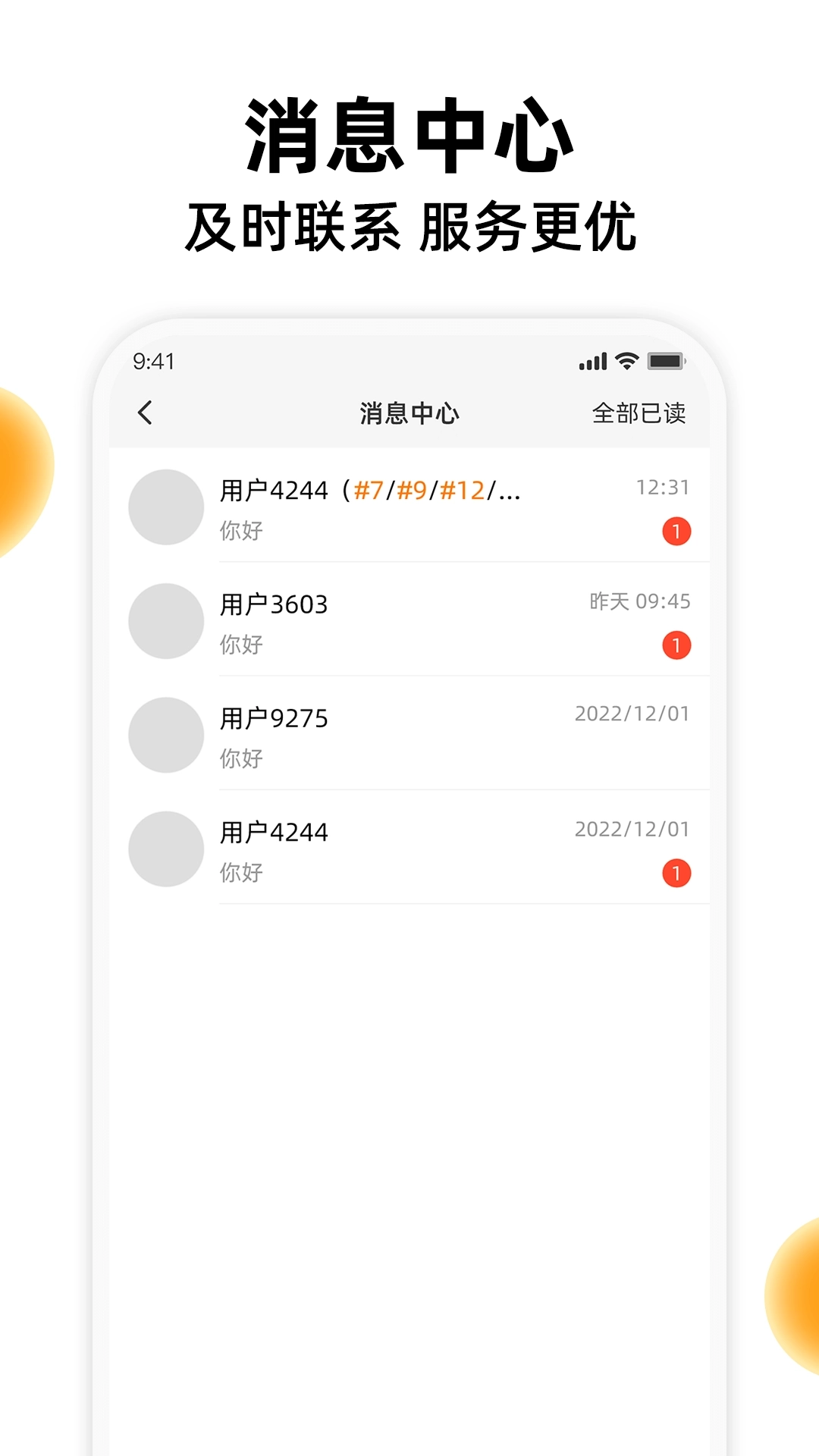Collapse the chat view with the back chevron
The image size is (819, 1456).
pyautogui.click(x=143, y=414)
